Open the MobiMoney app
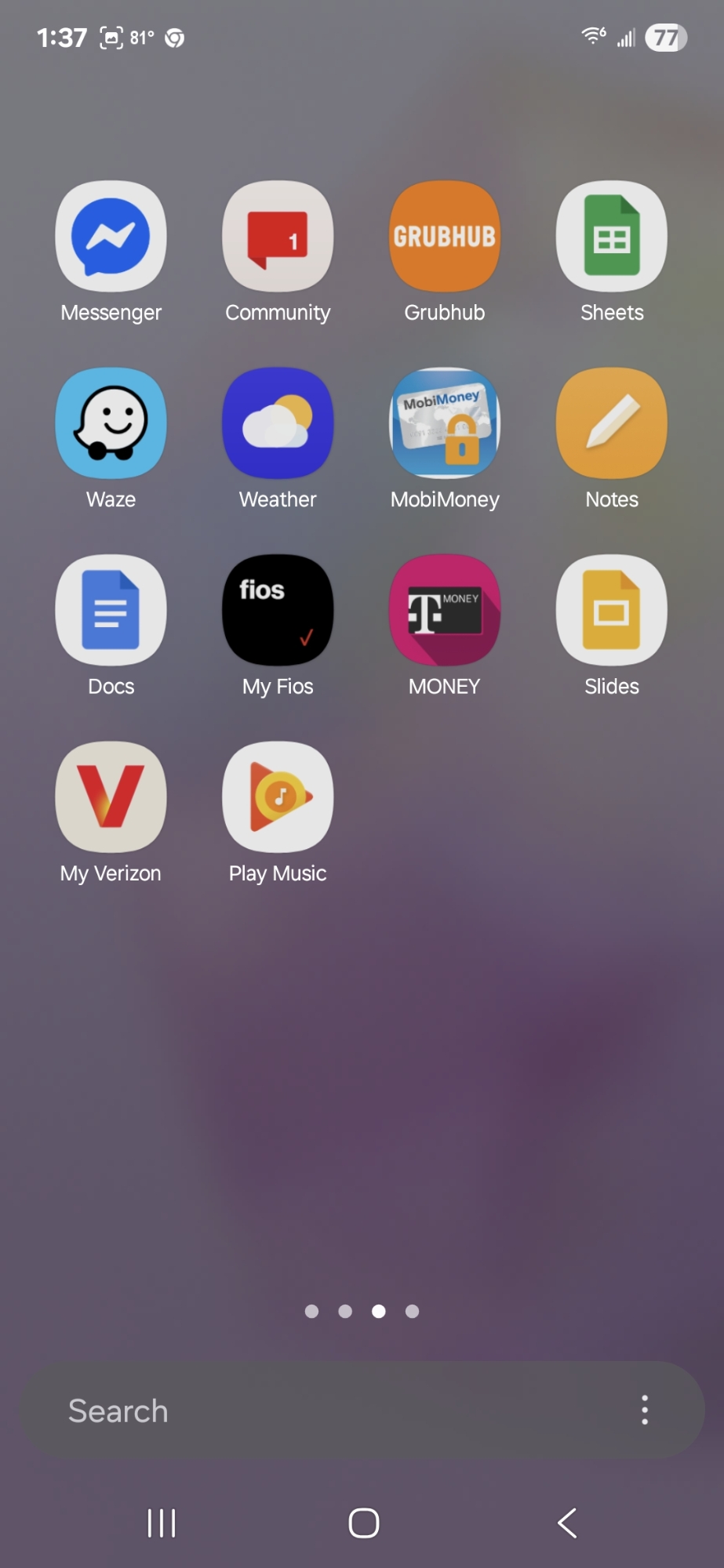The height and width of the screenshot is (1568, 724). (x=445, y=423)
